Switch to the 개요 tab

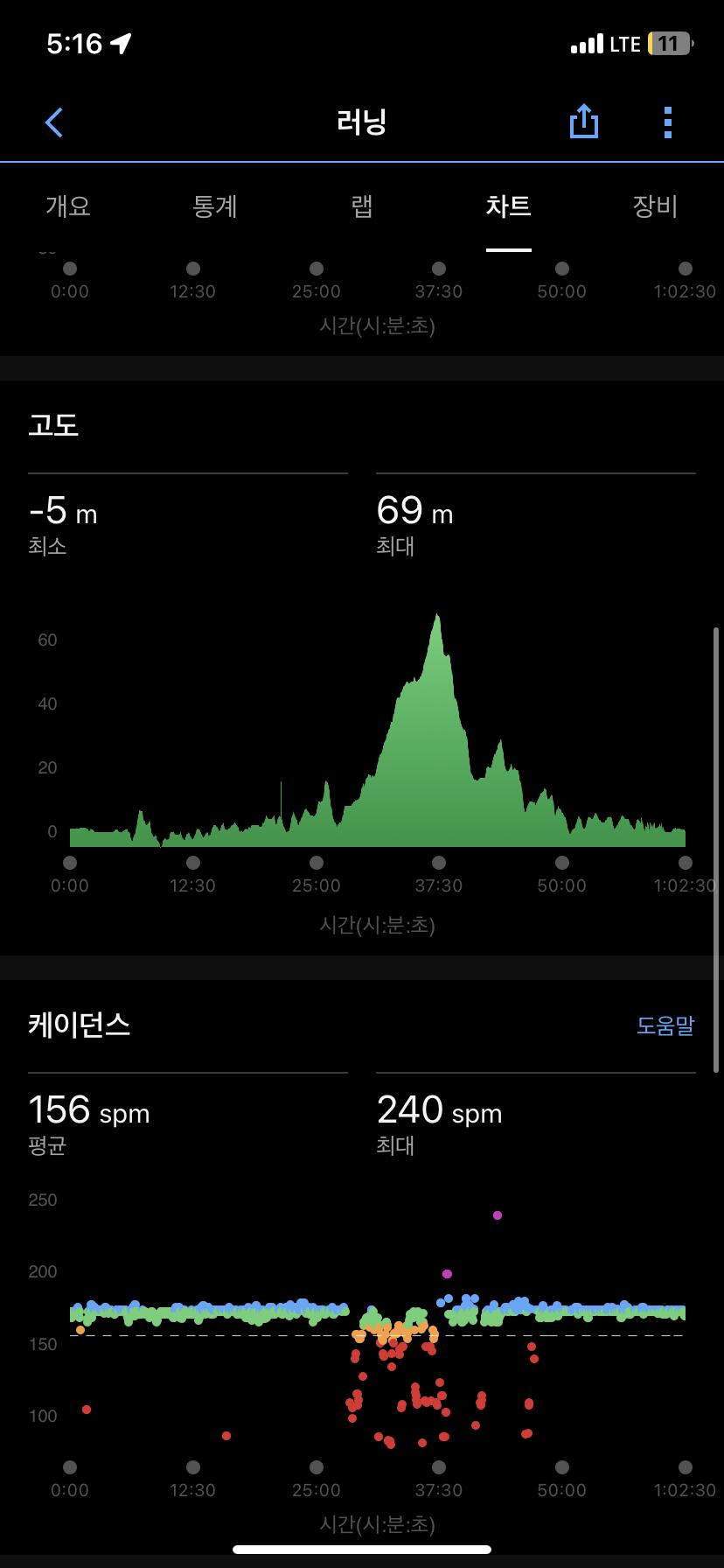68,206
